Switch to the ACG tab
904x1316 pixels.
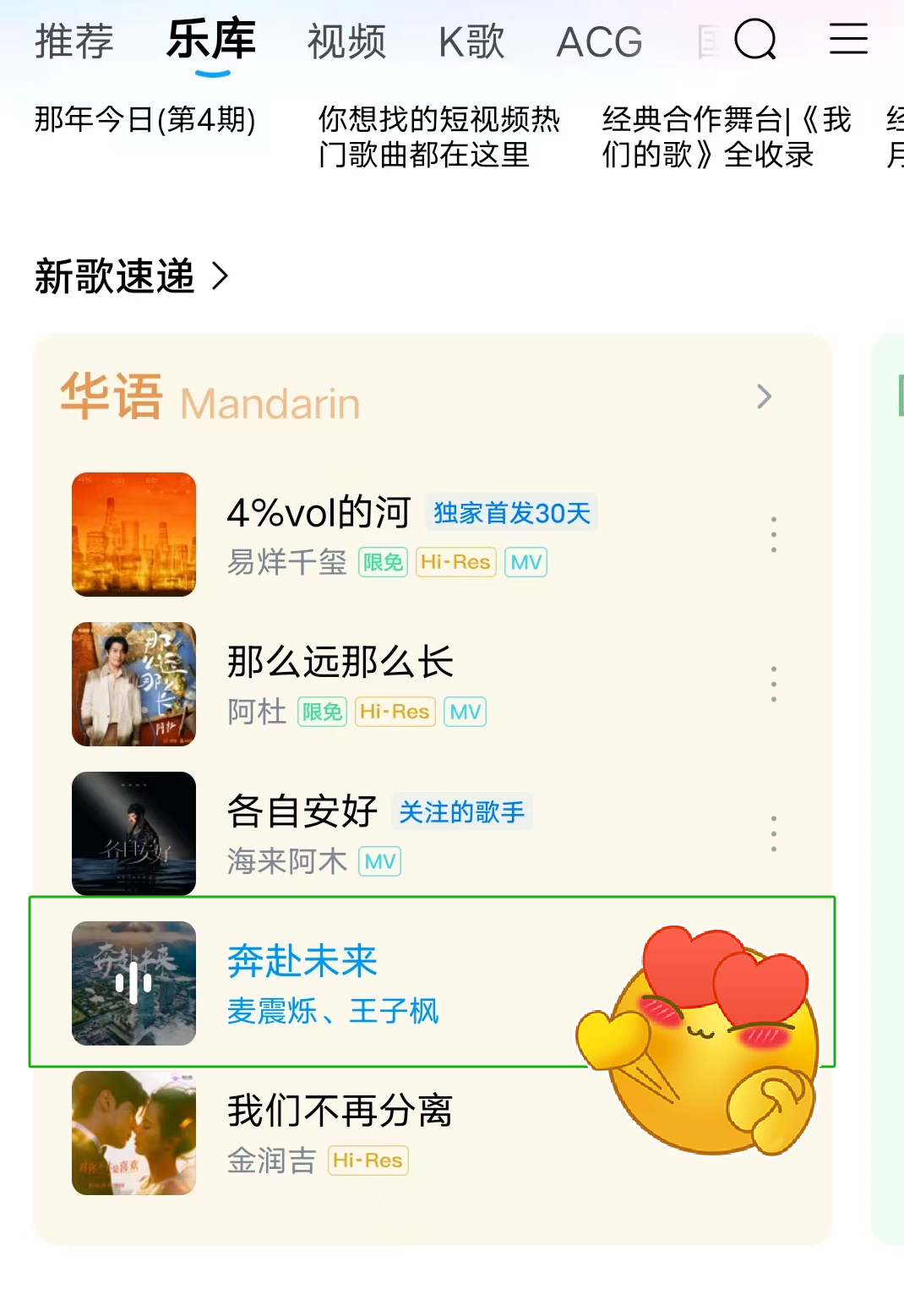click(x=599, y=41)
